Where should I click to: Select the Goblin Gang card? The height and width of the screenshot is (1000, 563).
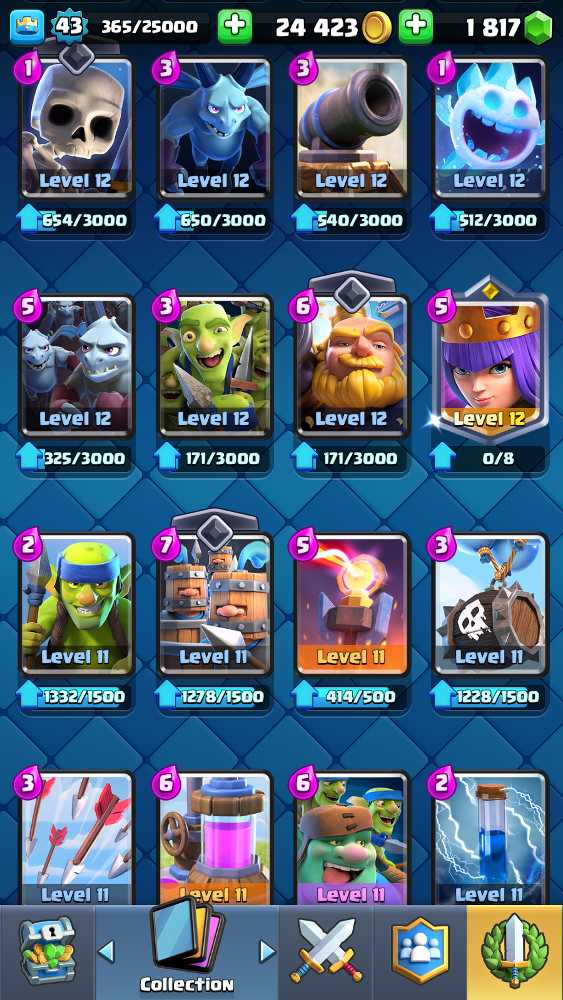[x=214, y=366]
